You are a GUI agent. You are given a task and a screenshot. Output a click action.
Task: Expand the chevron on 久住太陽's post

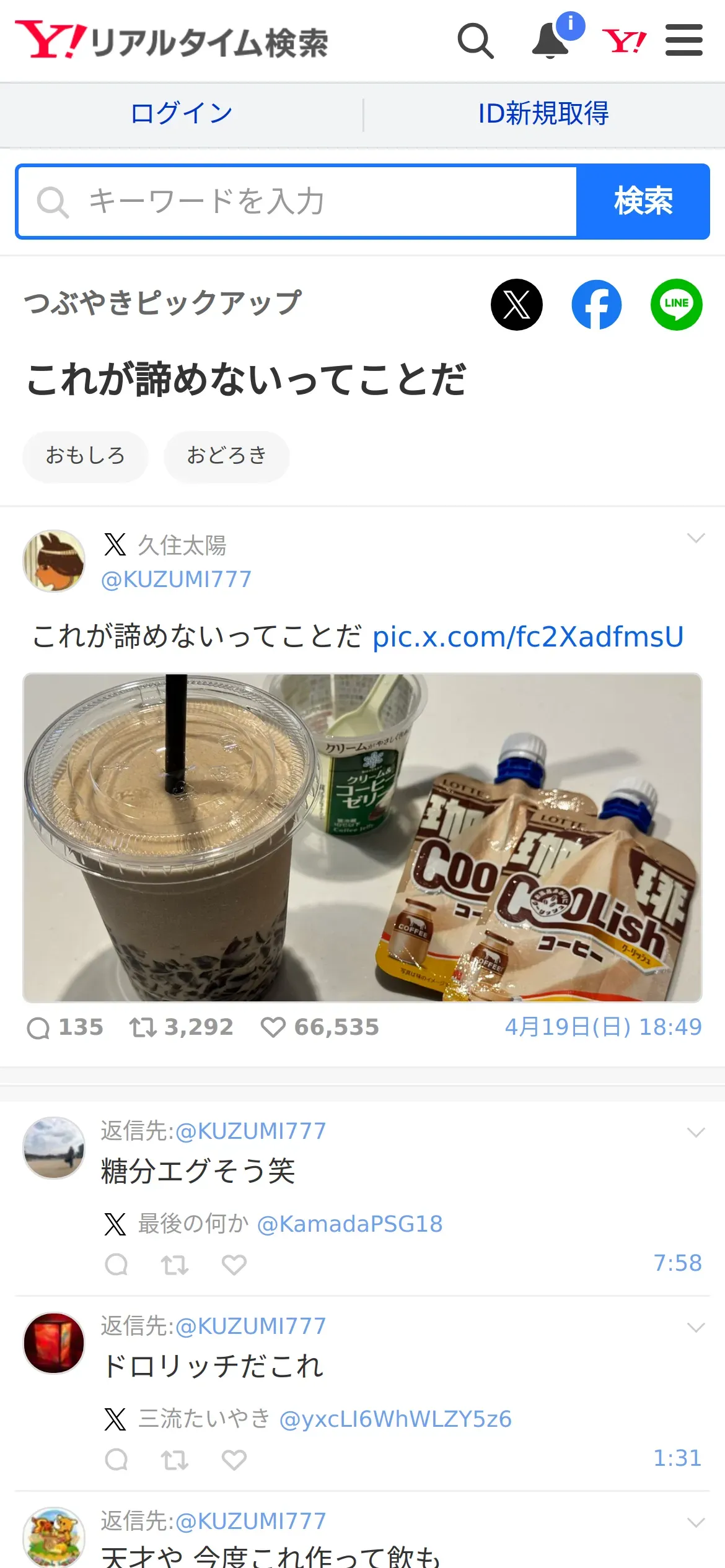[696, 538]
